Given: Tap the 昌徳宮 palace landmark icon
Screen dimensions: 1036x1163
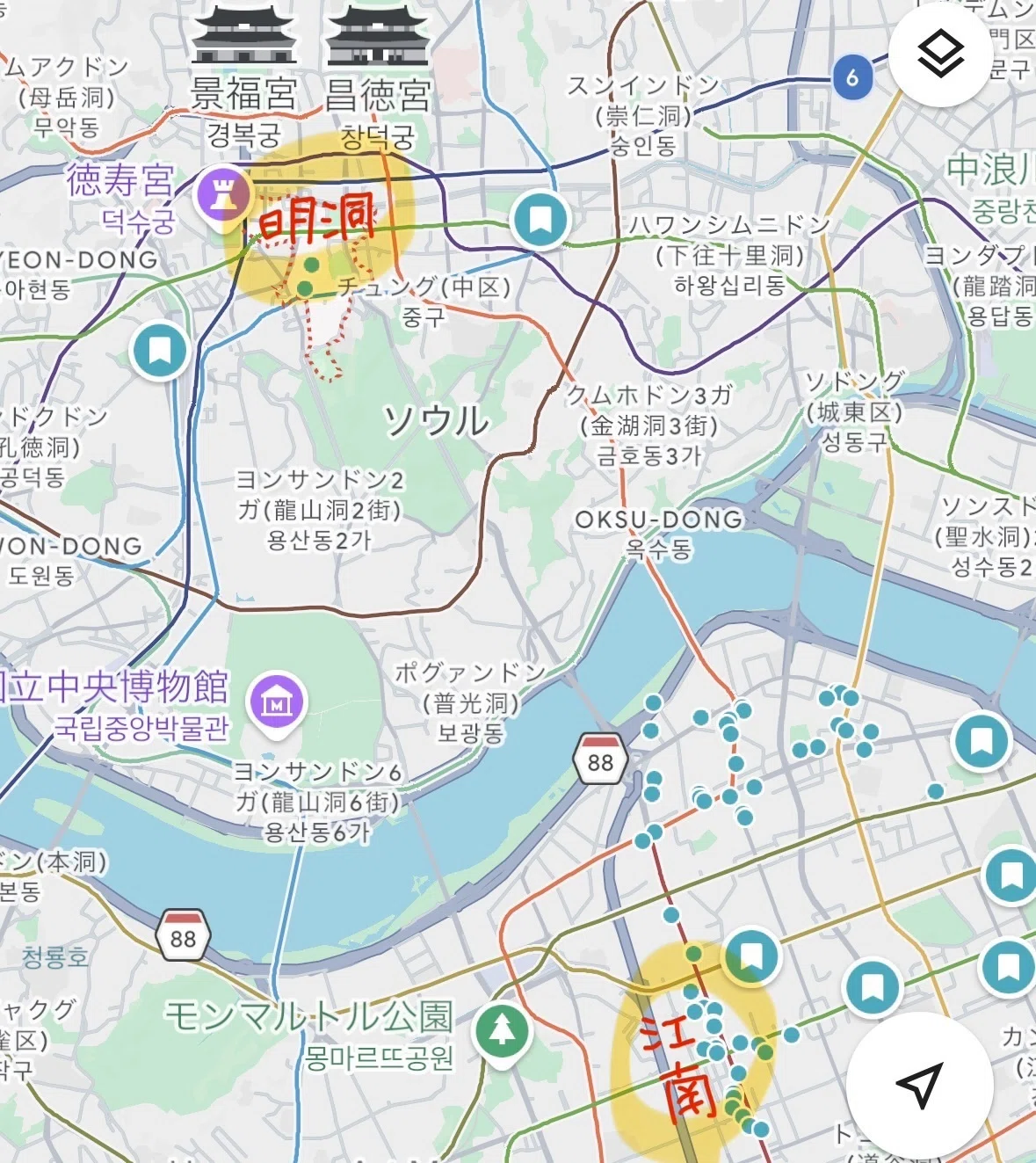Looking at the screenshot, I should [x=378, y=35].
